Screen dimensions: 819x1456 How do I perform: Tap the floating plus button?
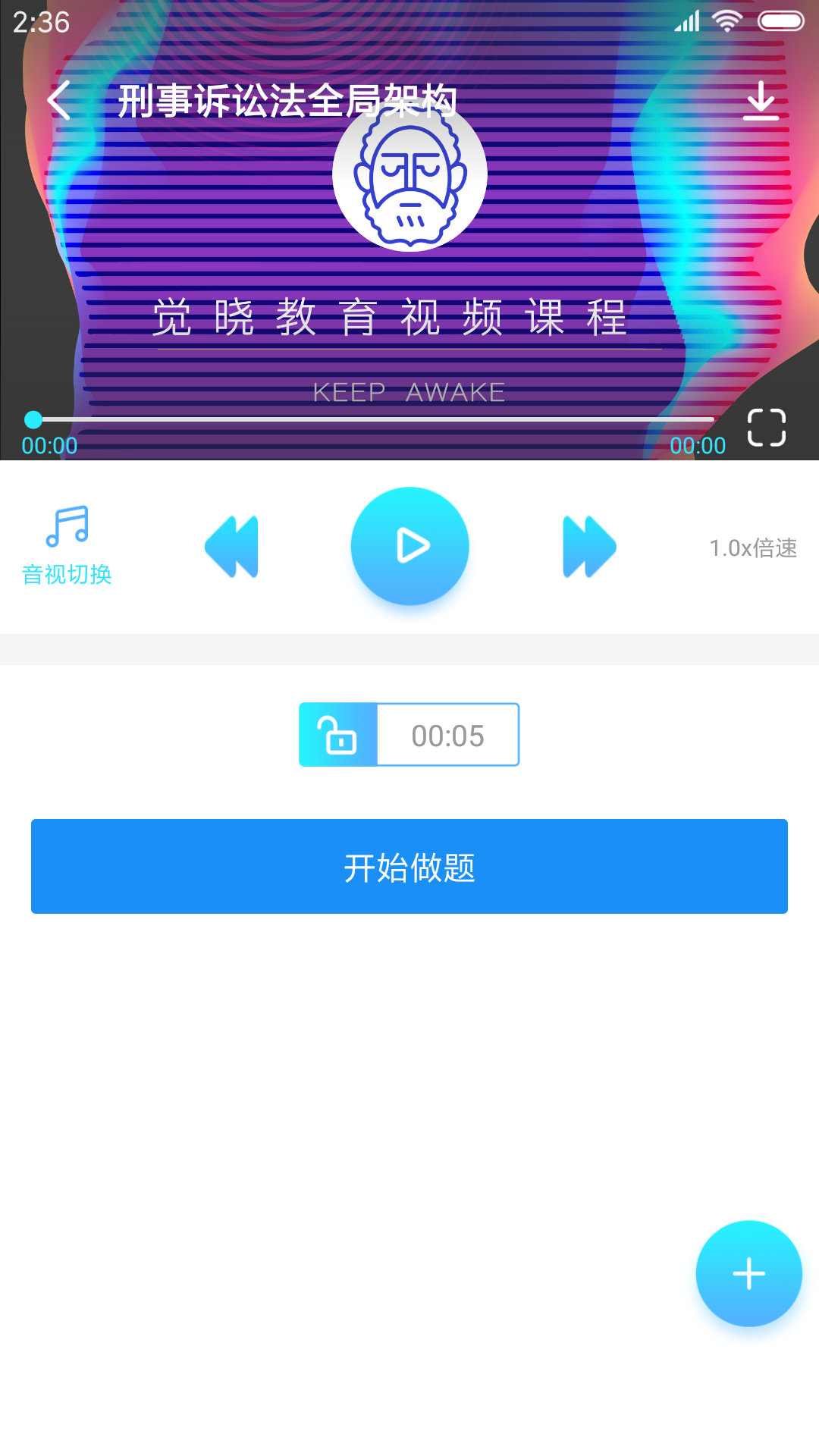tap(748, 1274)
